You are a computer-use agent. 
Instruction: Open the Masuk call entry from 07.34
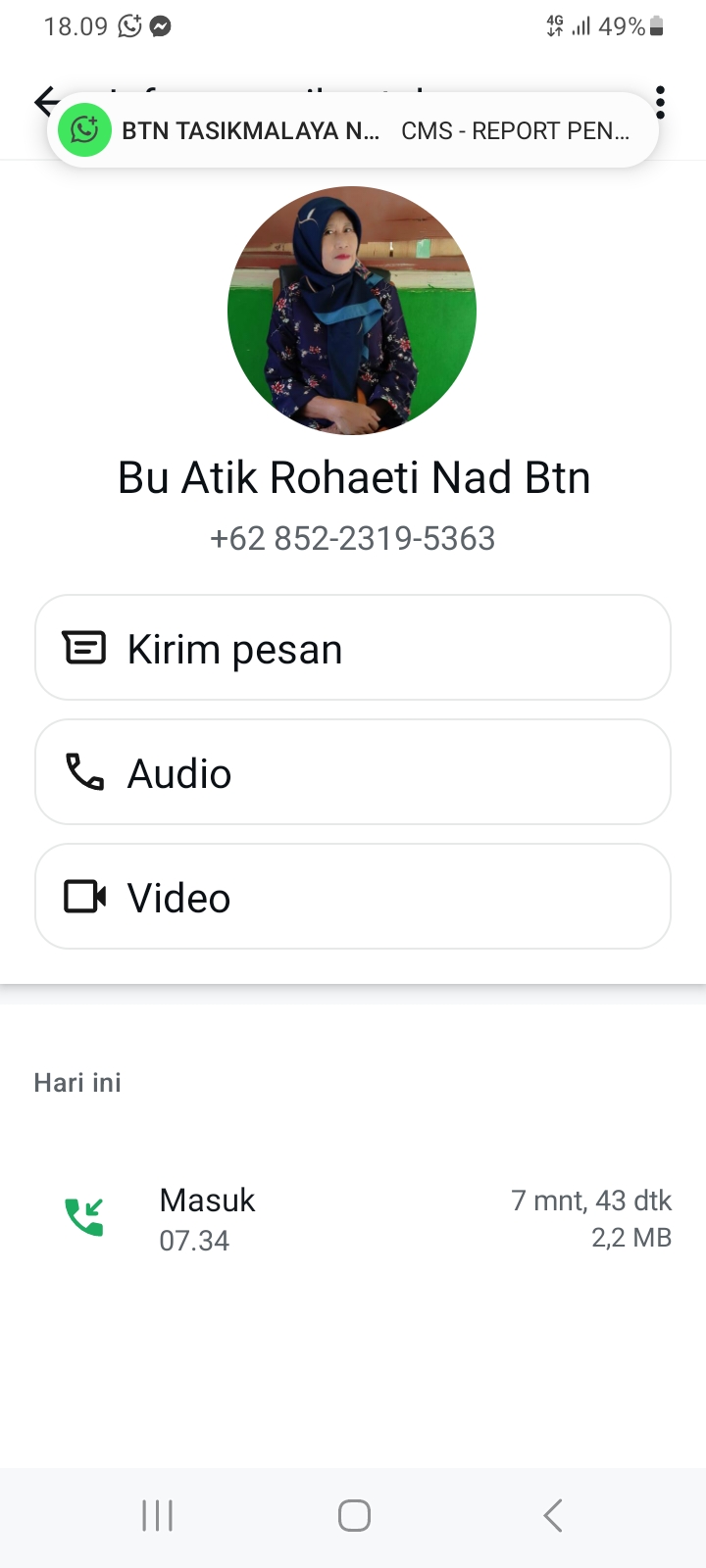[353, 1219]
